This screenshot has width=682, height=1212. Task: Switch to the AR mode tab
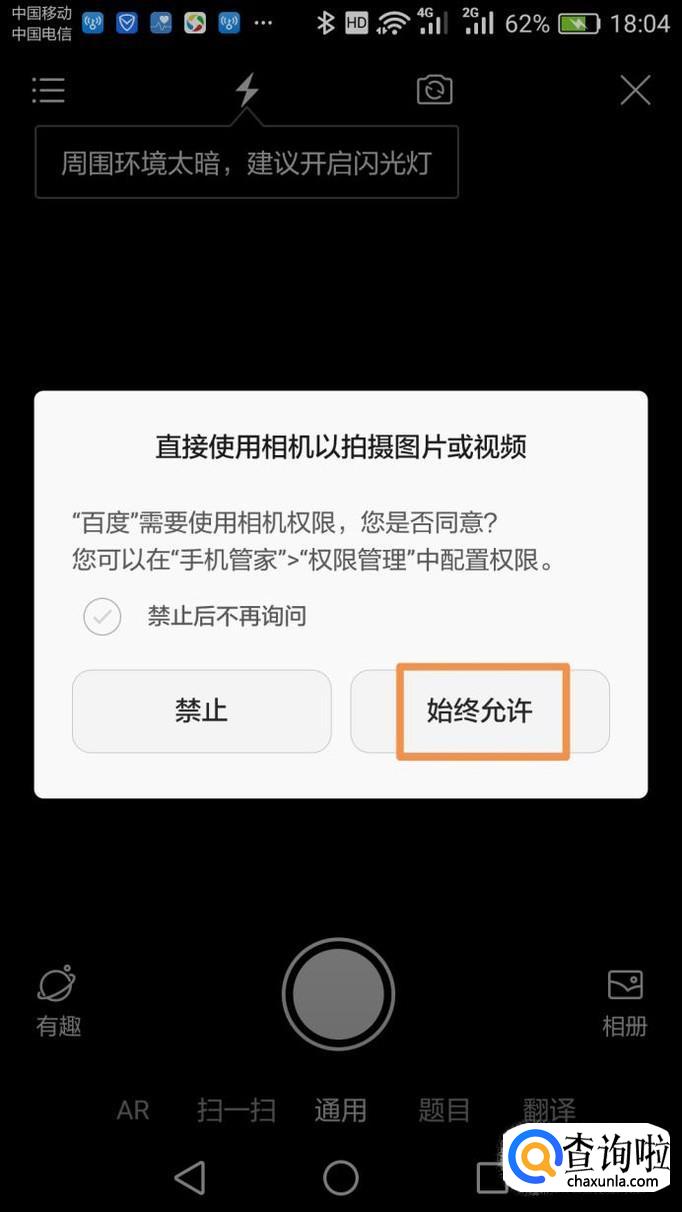(x=133, y=1110)
